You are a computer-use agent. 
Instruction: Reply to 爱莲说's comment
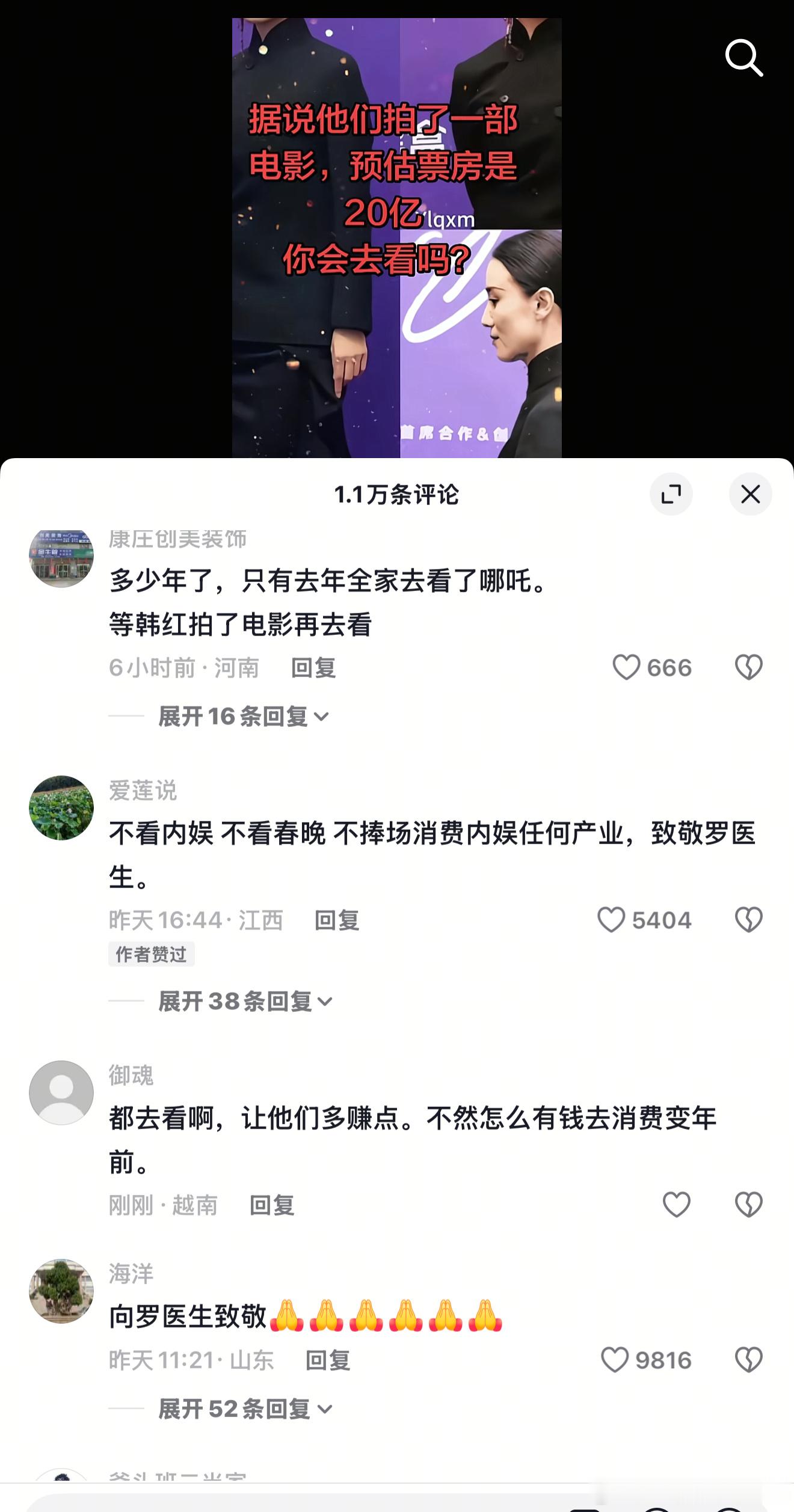click(x=336, y=919)
